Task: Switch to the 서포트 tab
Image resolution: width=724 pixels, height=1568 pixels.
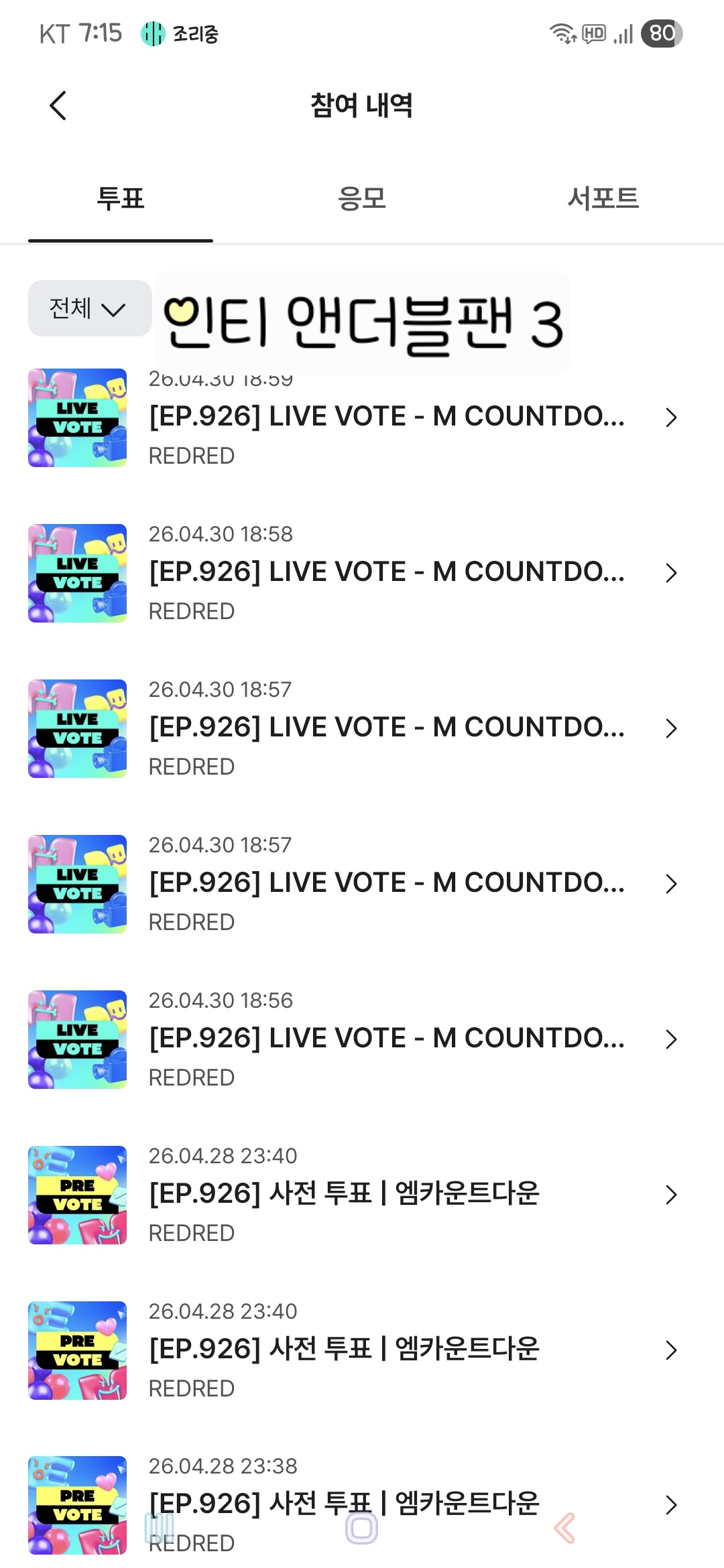Action: pyautogui.click(x=603, y=198)
